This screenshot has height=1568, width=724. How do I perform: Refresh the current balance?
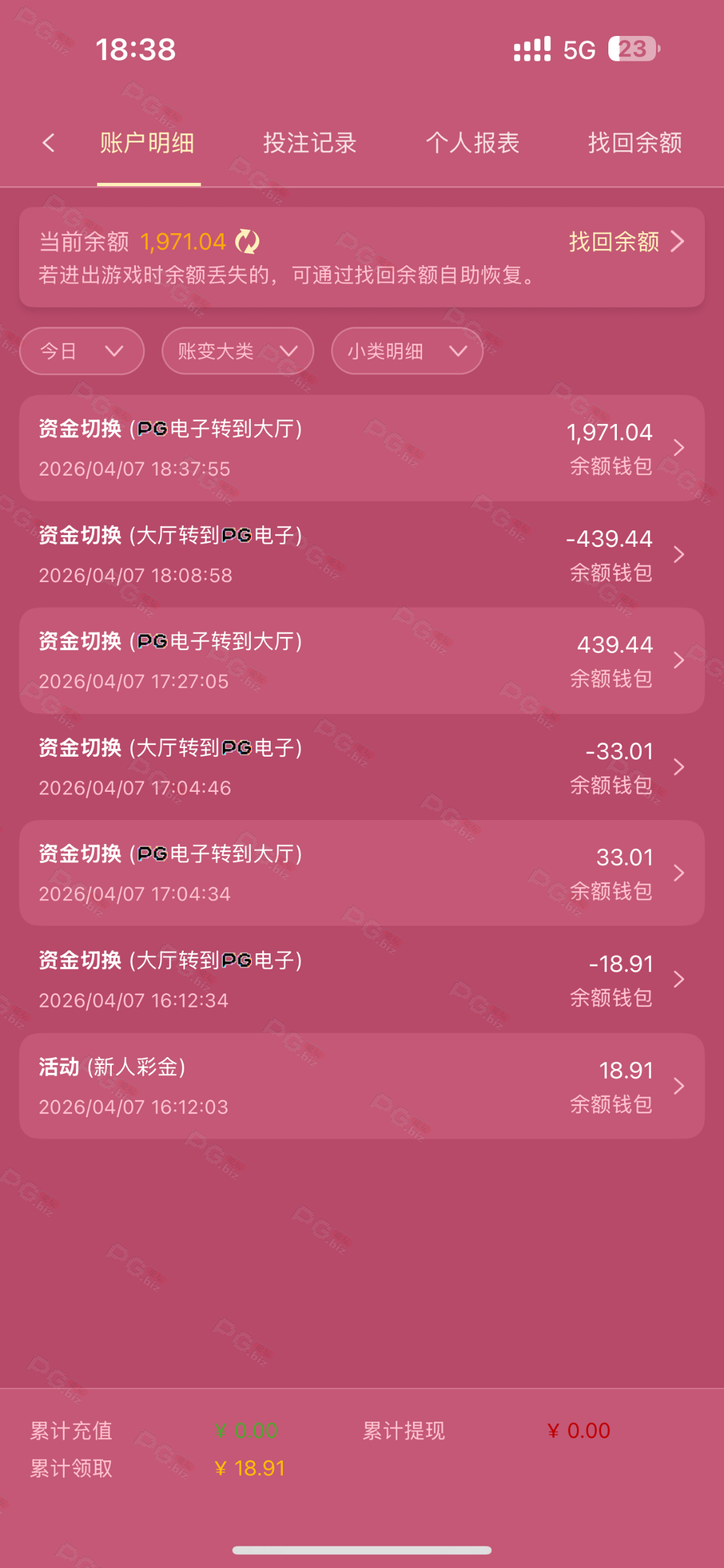[247, 242]
